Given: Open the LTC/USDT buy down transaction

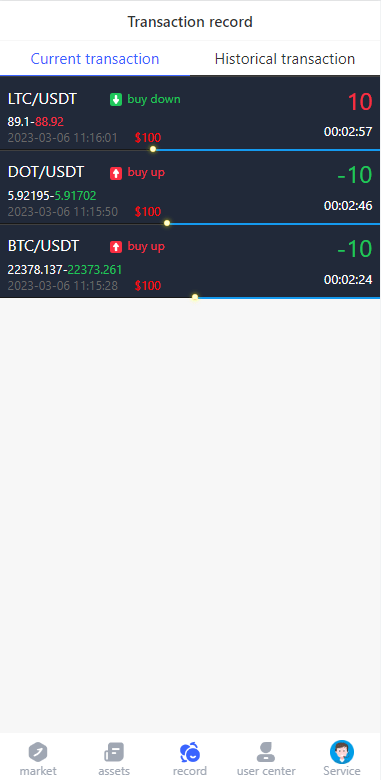Looking at the screenshot, I should tap(190, 113).
